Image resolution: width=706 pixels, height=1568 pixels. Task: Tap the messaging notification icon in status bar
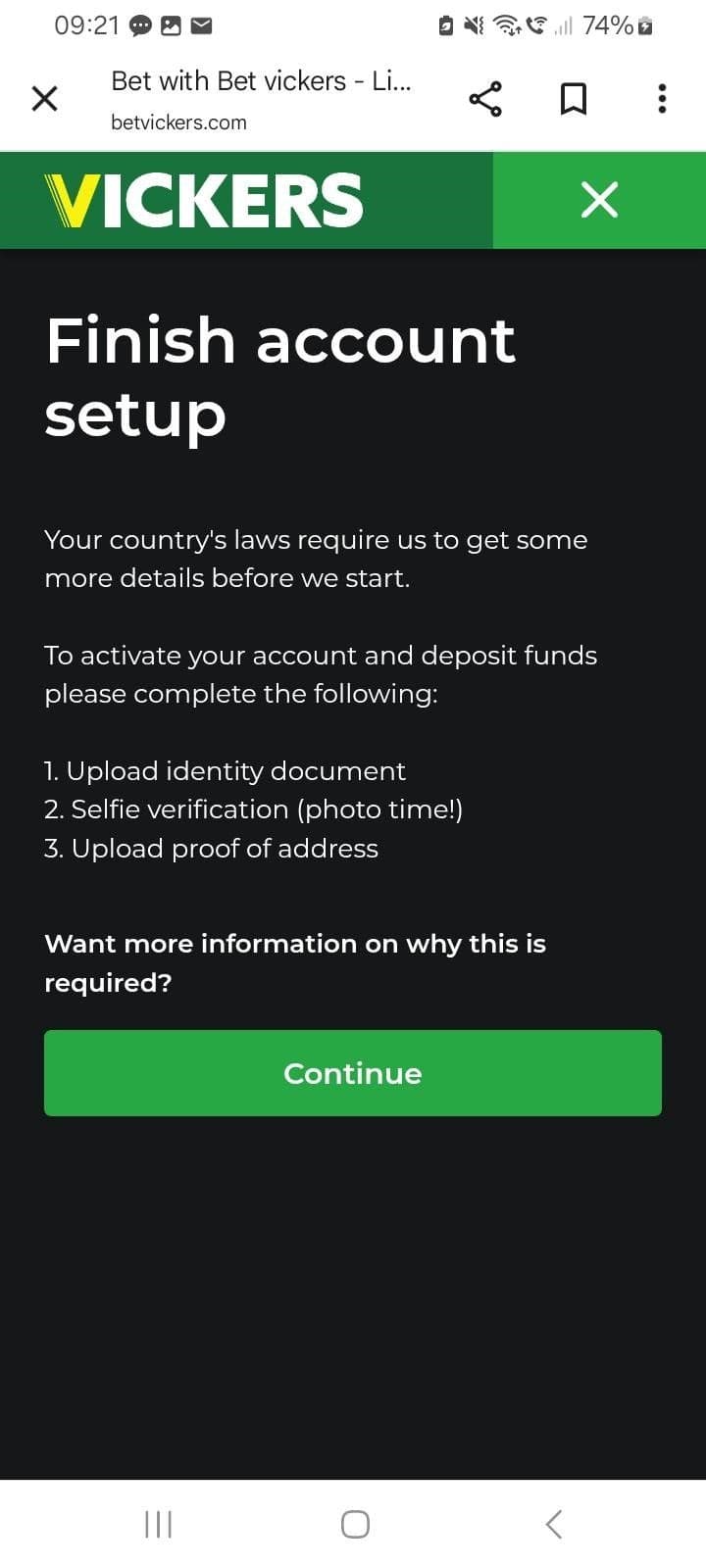[x=138, y=24]
